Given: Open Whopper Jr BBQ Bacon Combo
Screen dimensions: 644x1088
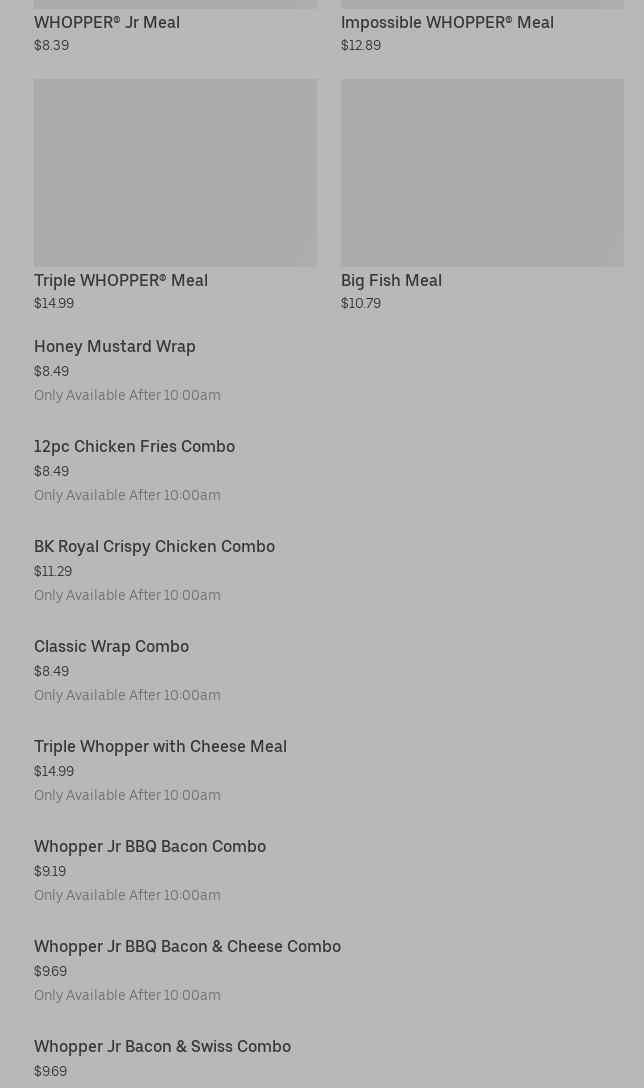Looking at the screenshot, I should point(150,847).
